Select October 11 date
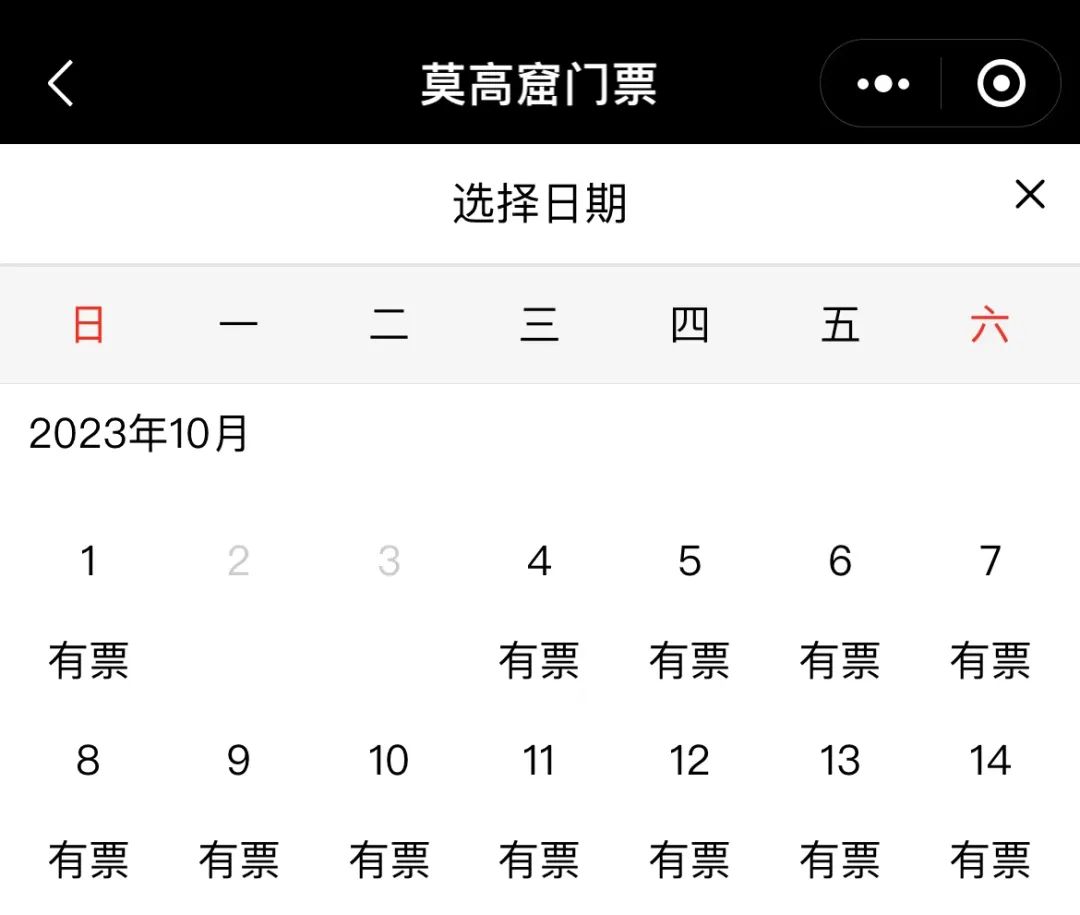 pyautogui.click(x=539, y=808)
